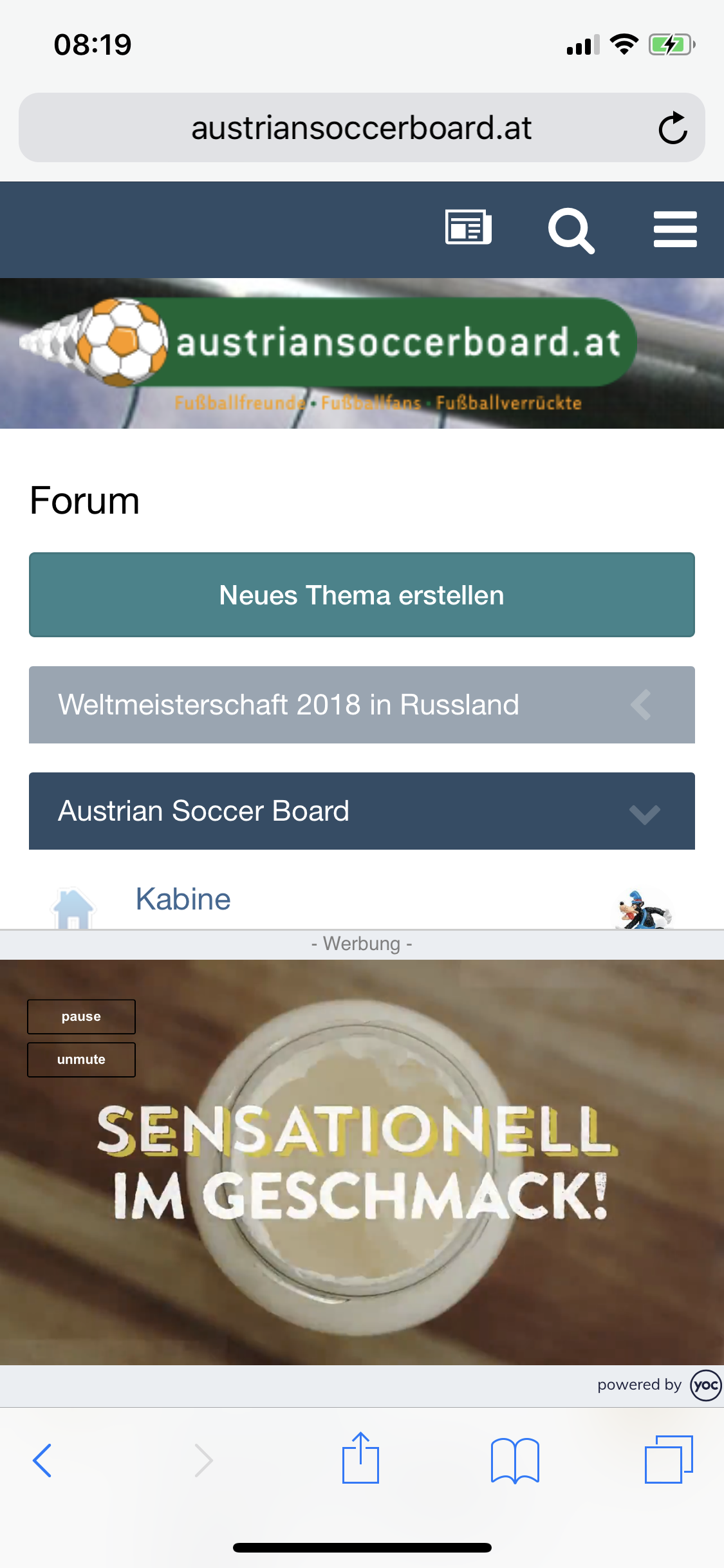Screen dimensions: 724x1568
Task: Open the Kabine forum
Action: [x=183, y=899]
